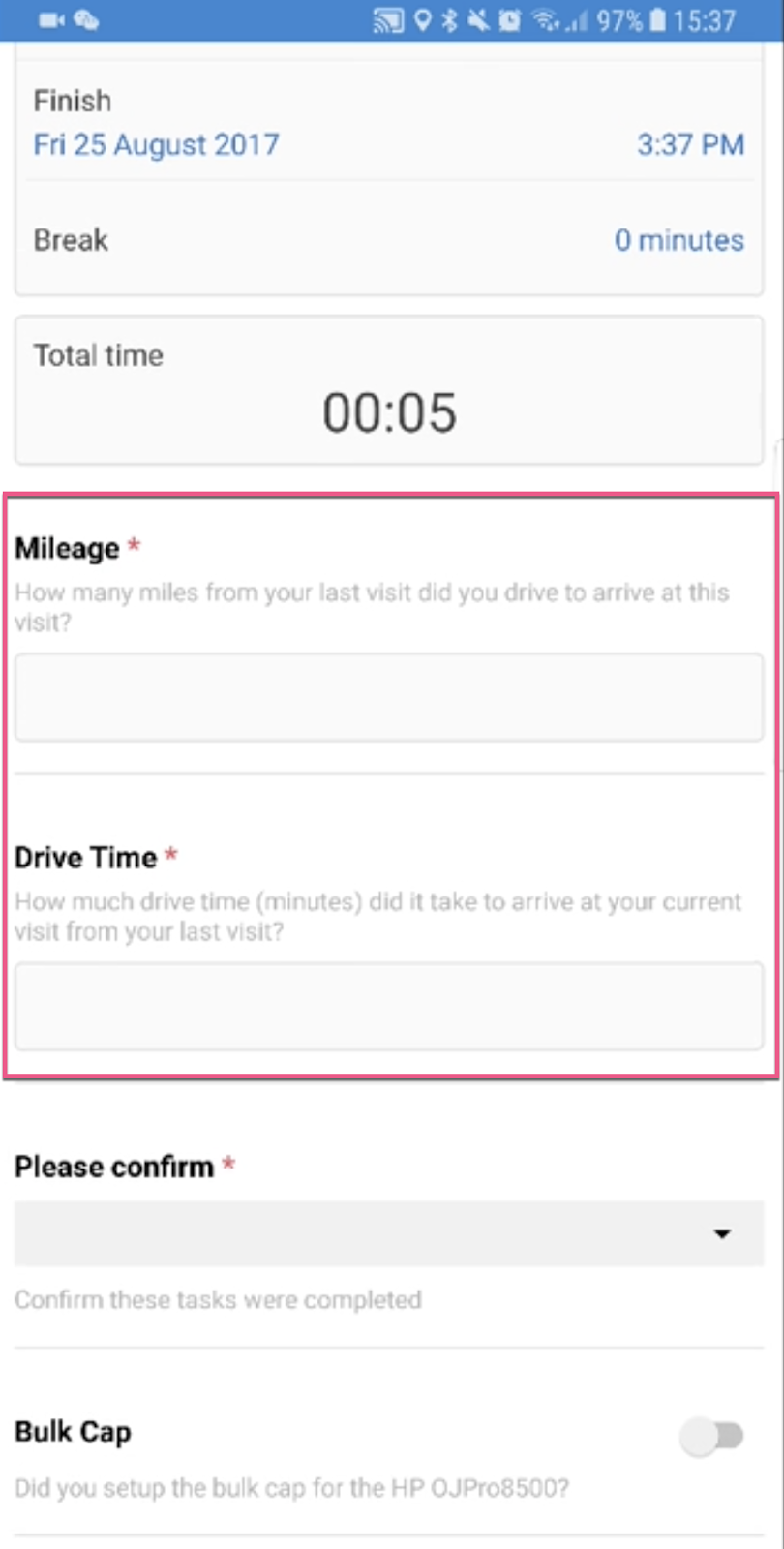
Task: Edit the Finish time 3:37 PM
Action: click(690, 145)
